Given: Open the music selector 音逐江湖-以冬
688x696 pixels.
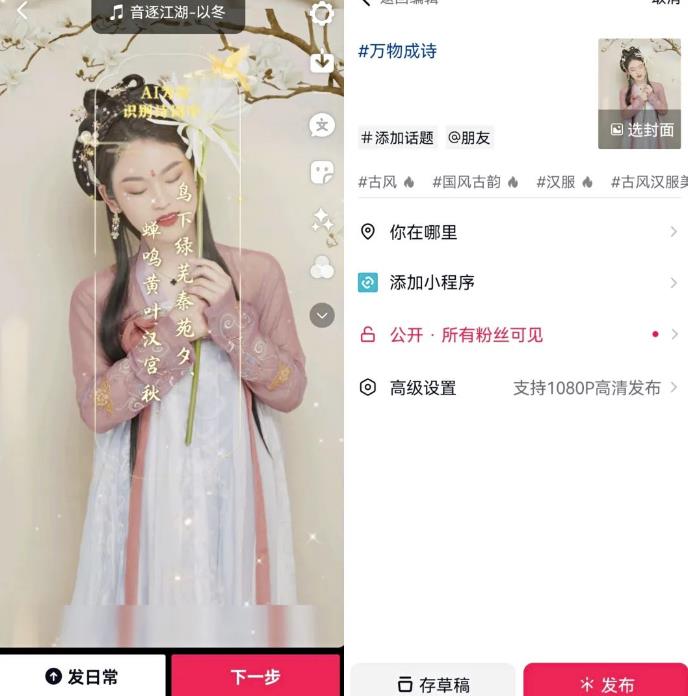Looking at the screenshot, I should [x=167, y=13].
